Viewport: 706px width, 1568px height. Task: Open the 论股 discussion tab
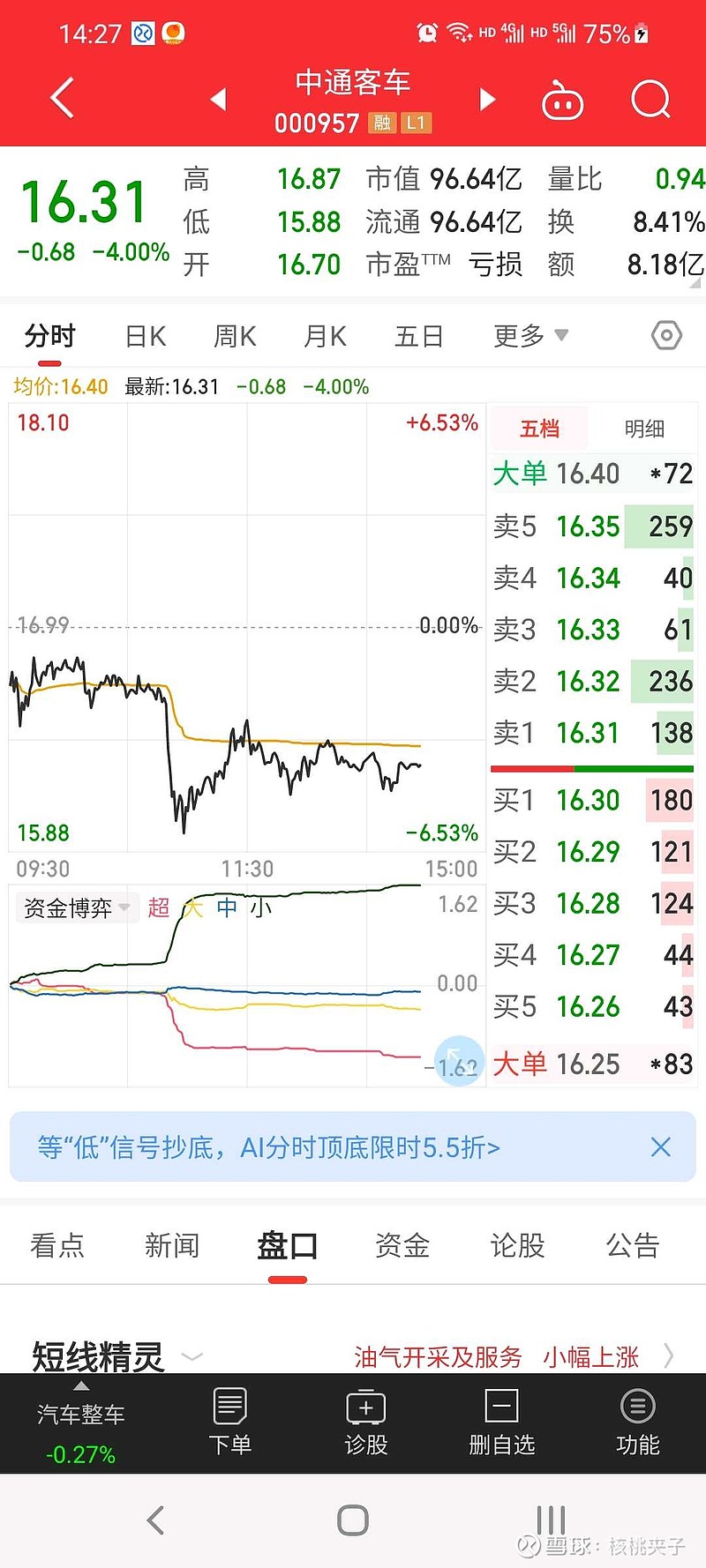[517, 1245]
